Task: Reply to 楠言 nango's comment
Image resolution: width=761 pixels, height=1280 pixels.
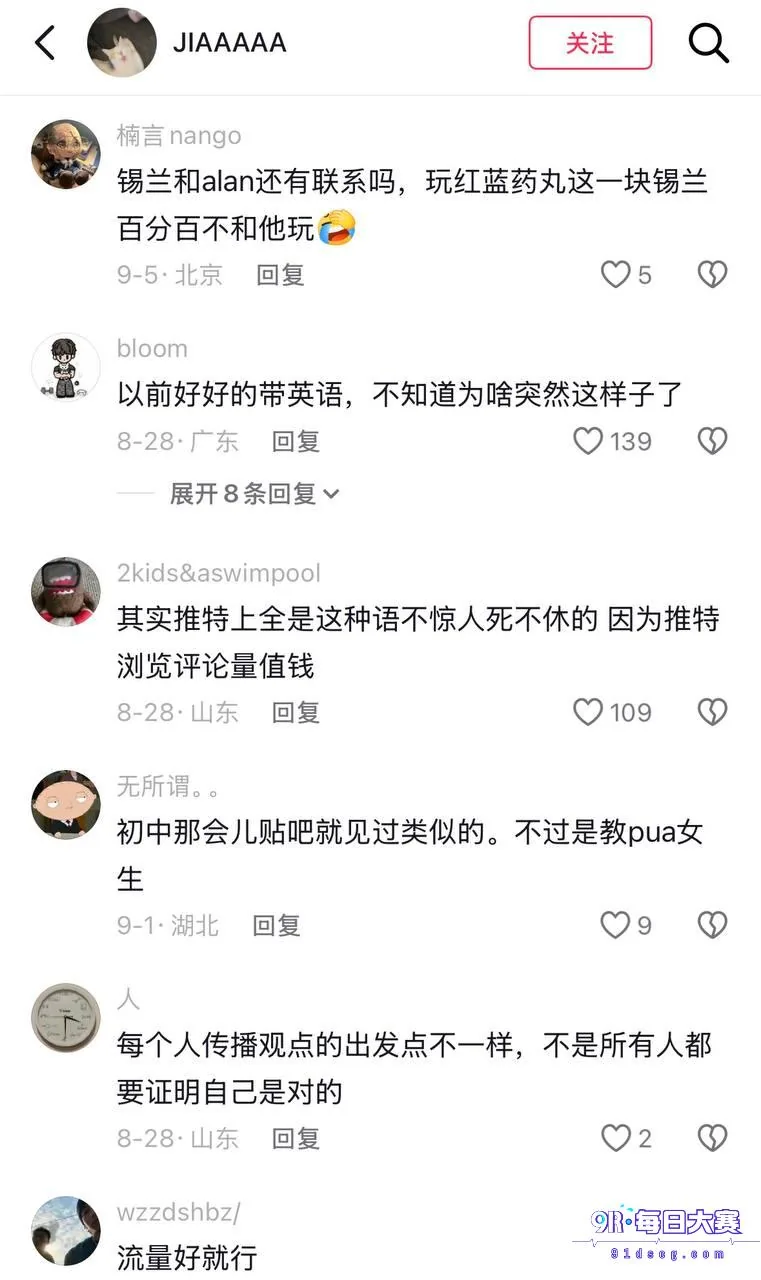Action: pos(280,274)
